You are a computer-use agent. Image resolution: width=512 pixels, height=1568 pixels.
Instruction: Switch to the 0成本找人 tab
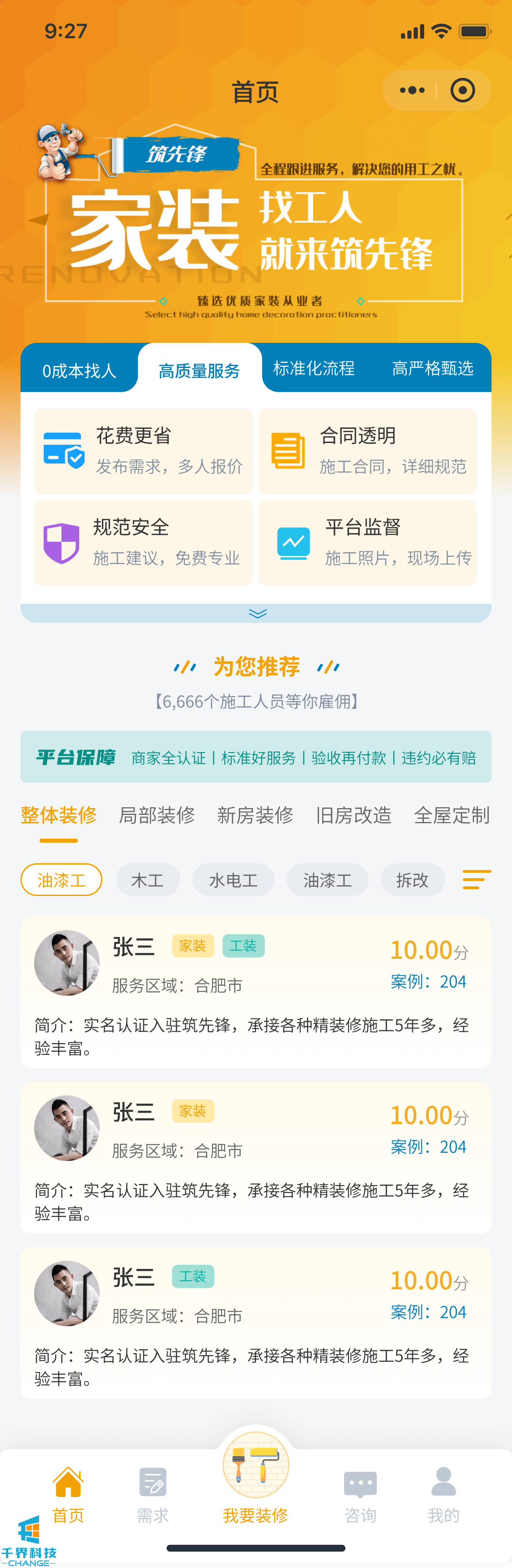(79, 370)
